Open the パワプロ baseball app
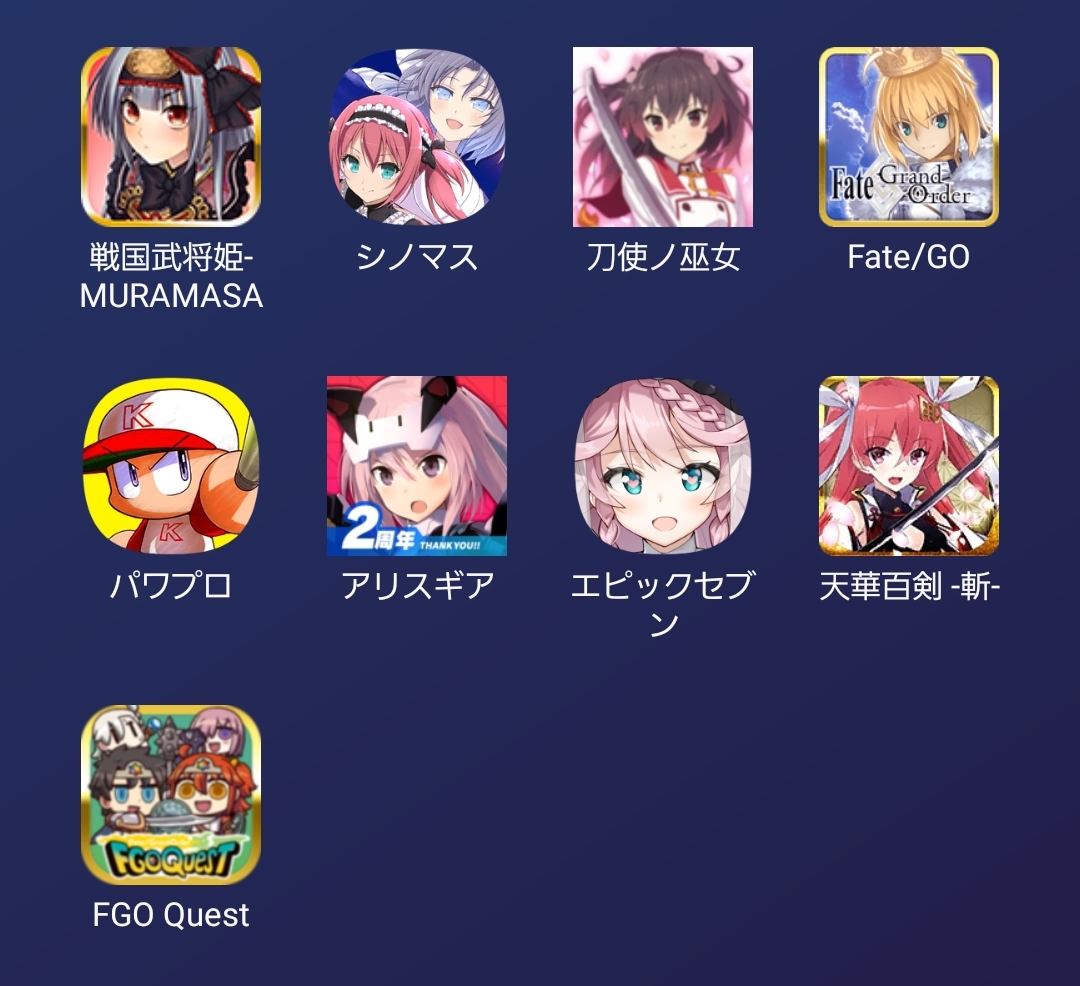Screen dimensions: 1080x986 (171, 466)
